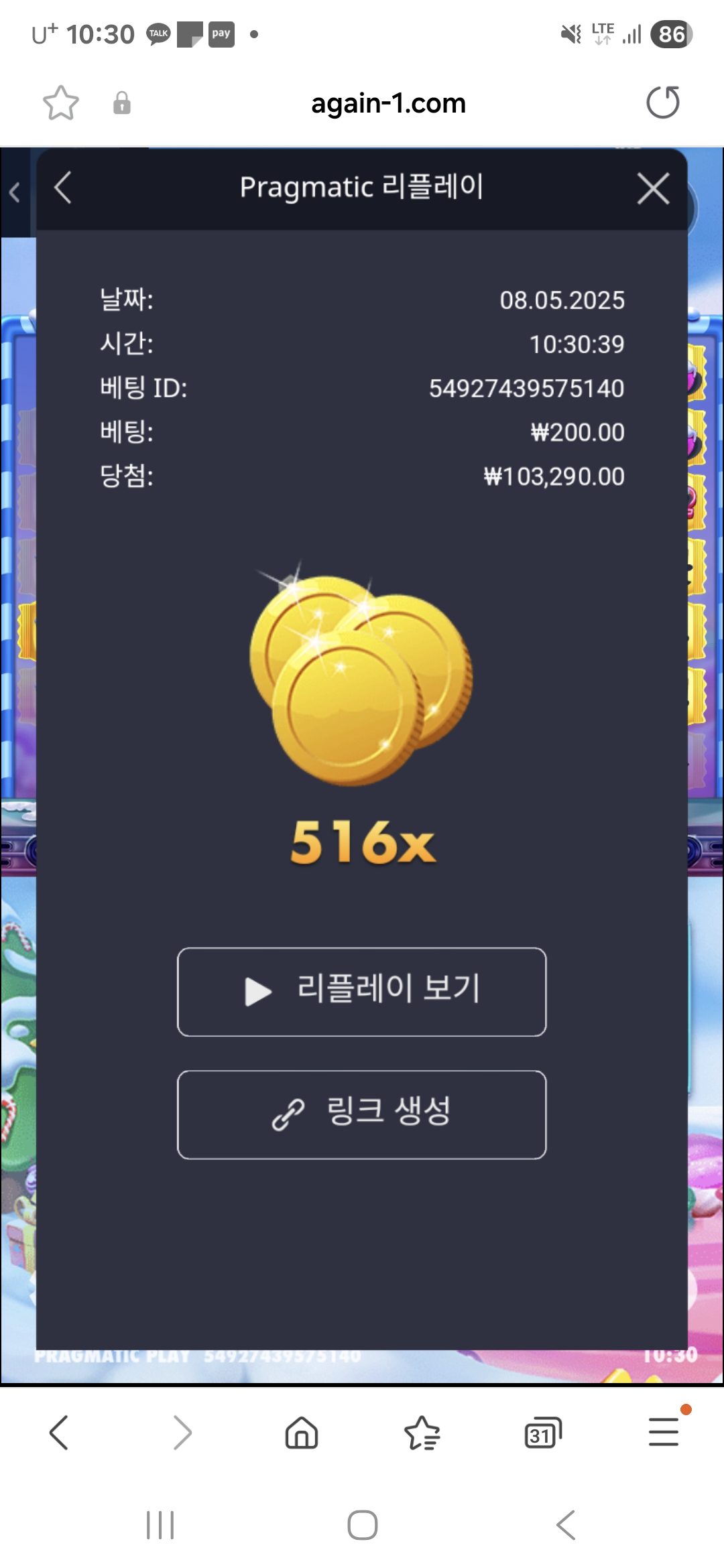Tap the 링크 생성 button

362,1114
